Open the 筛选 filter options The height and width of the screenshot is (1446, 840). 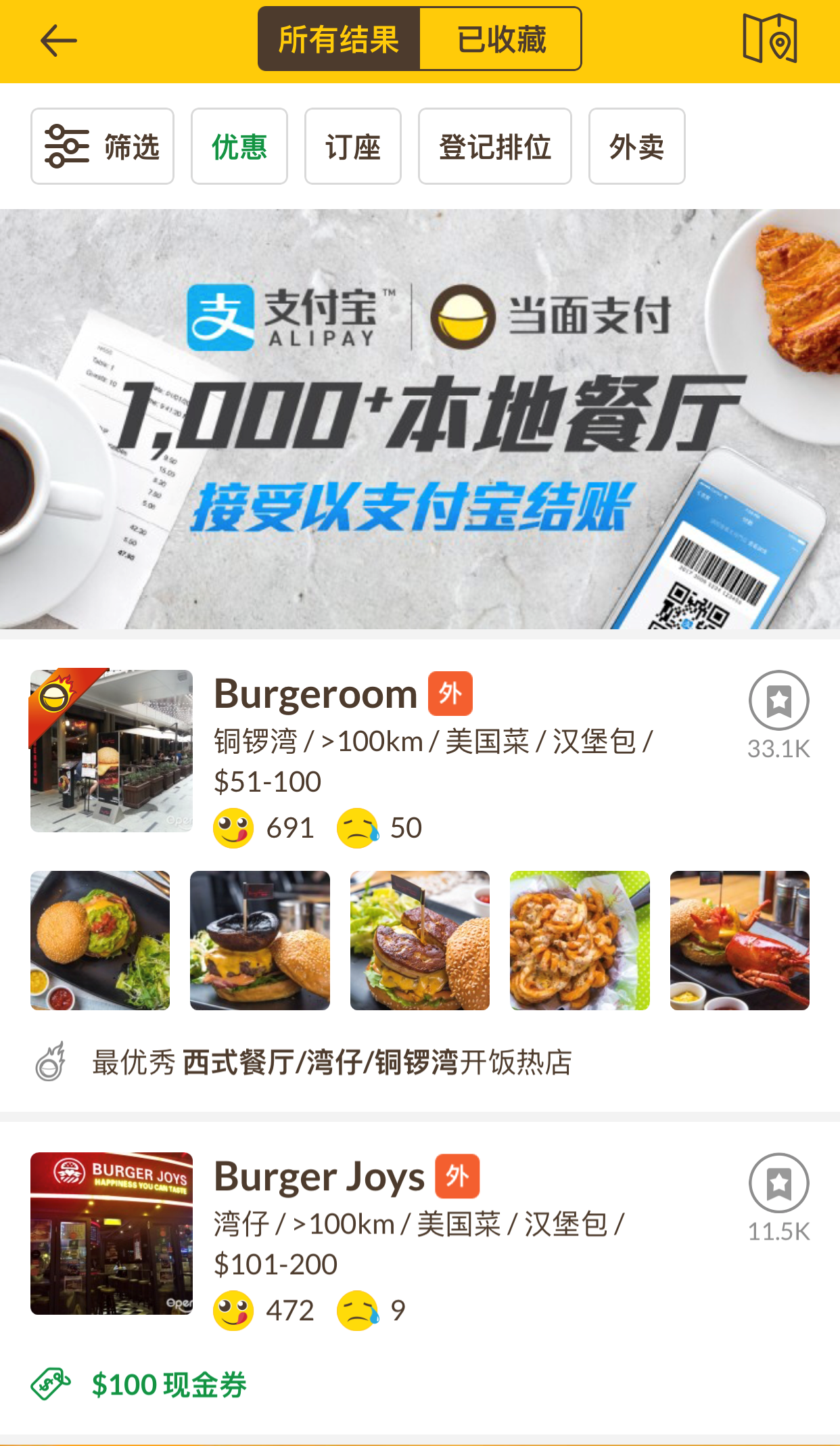coord(102,146)
